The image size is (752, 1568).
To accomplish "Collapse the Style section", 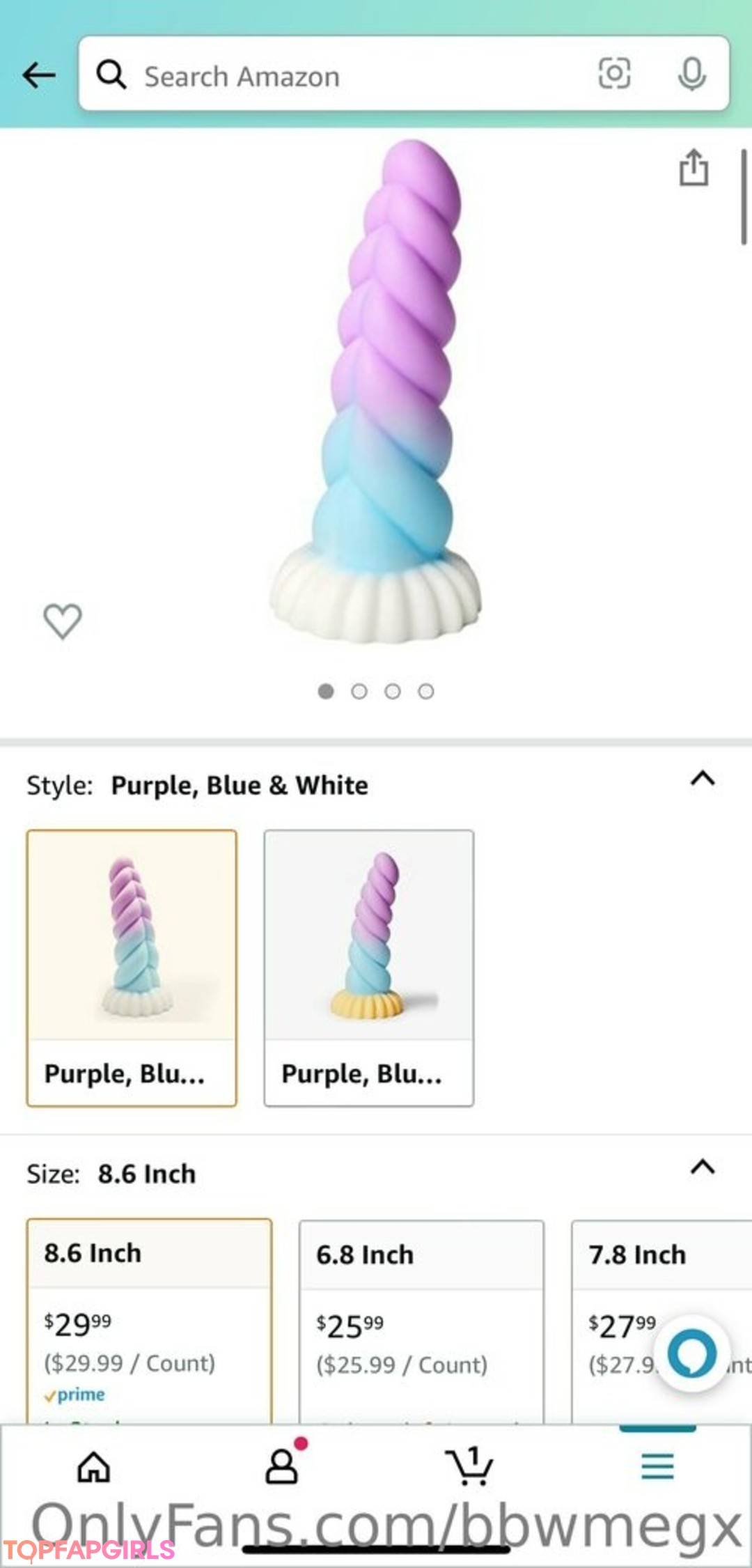I will pyautogui.click(x=703, y=778).
